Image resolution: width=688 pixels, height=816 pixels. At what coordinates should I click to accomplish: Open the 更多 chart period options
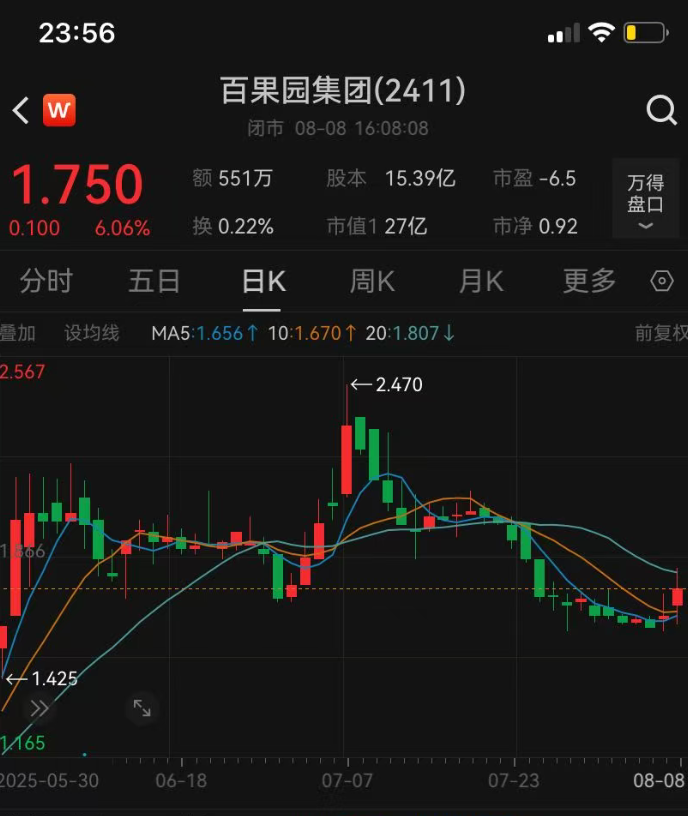[589, 282]
